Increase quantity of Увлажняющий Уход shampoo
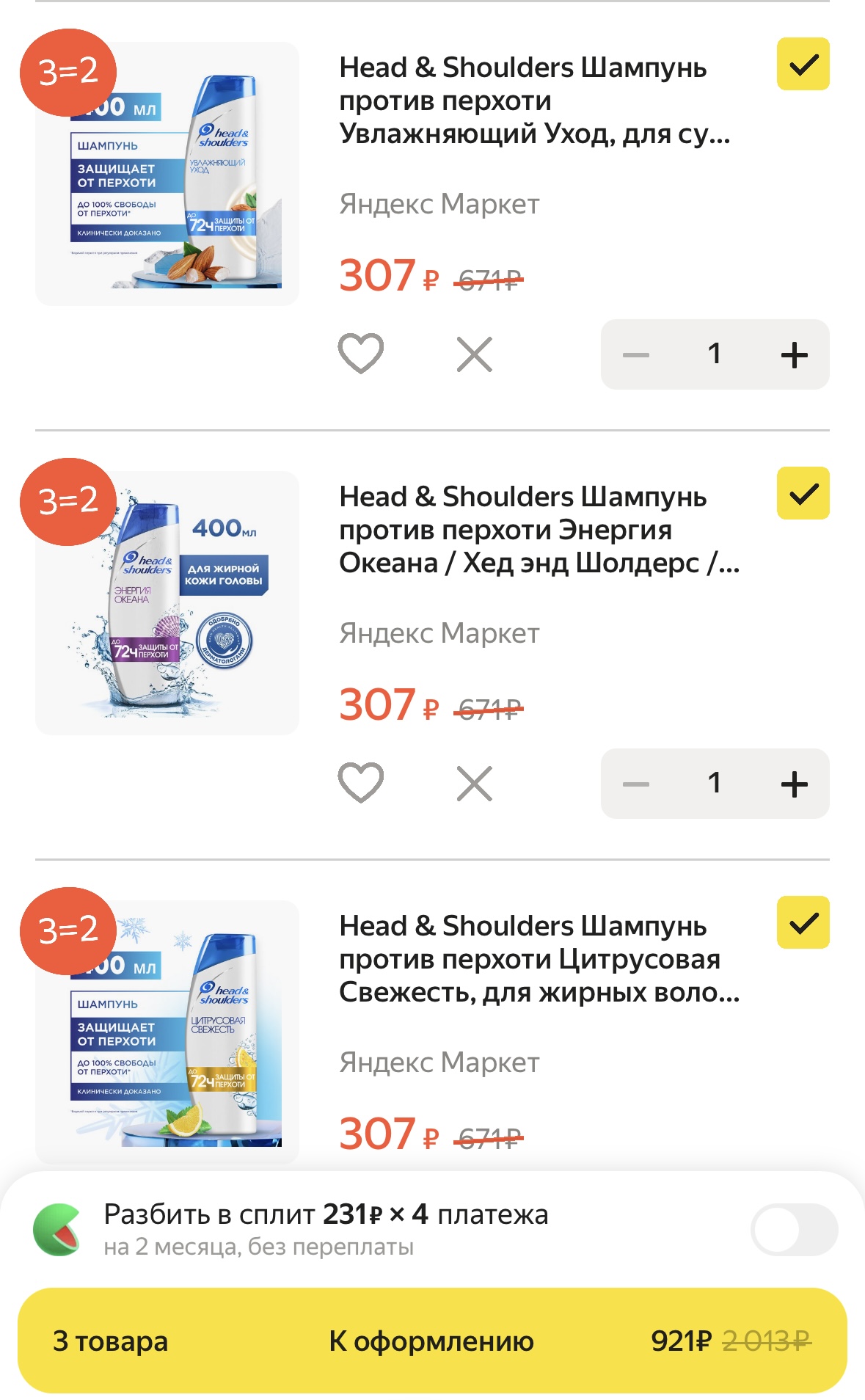This screenshot has width=865, height=1400. 795,354
